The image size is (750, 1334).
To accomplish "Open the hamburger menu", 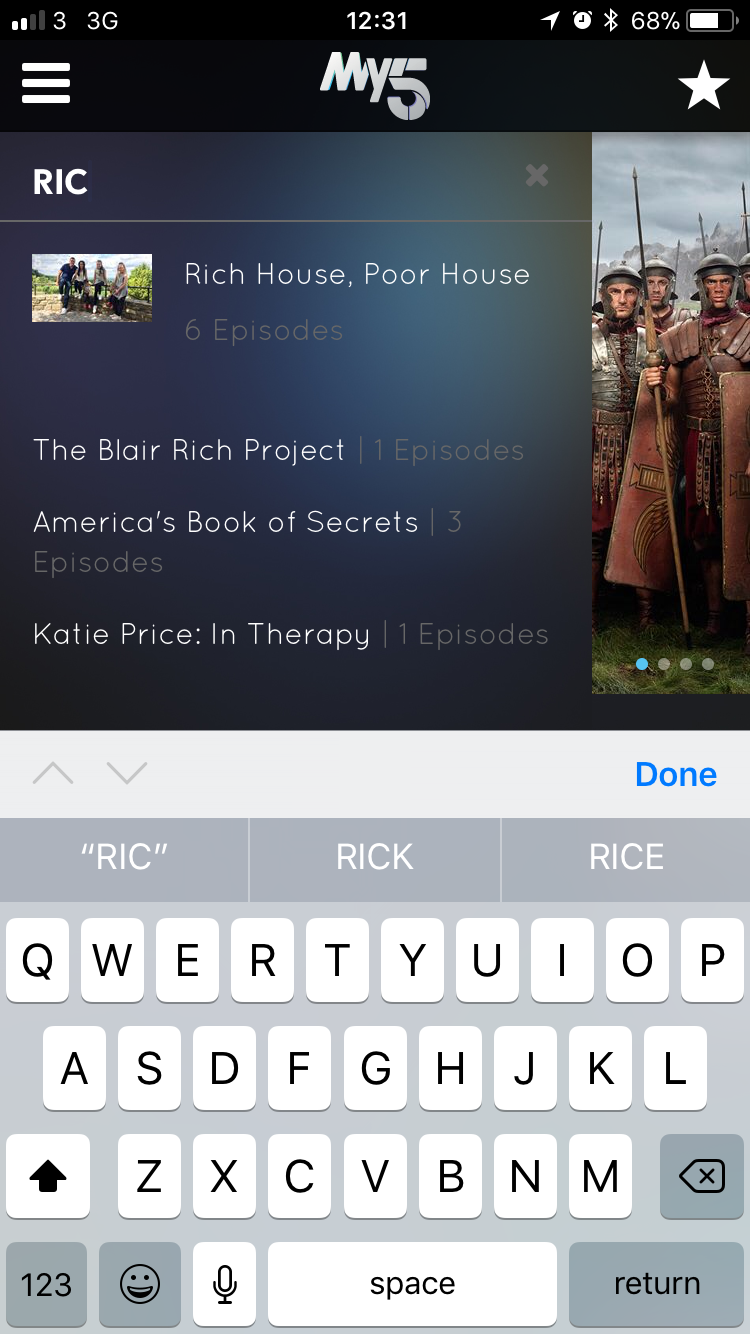I will point(46,83).
